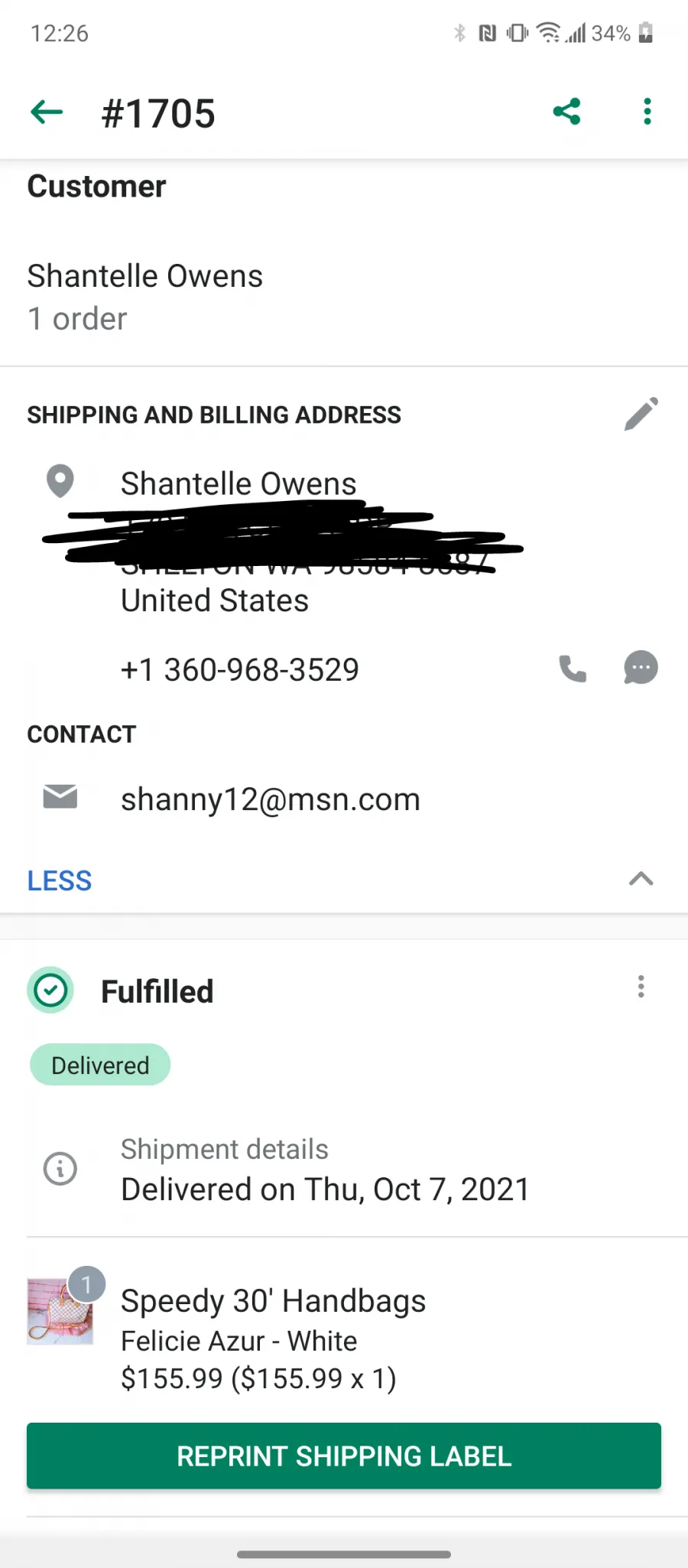This screenshot has height=1568, width=688.
Task: View shipment details delivered Oct 7
Action: [x=344, y=1169]
